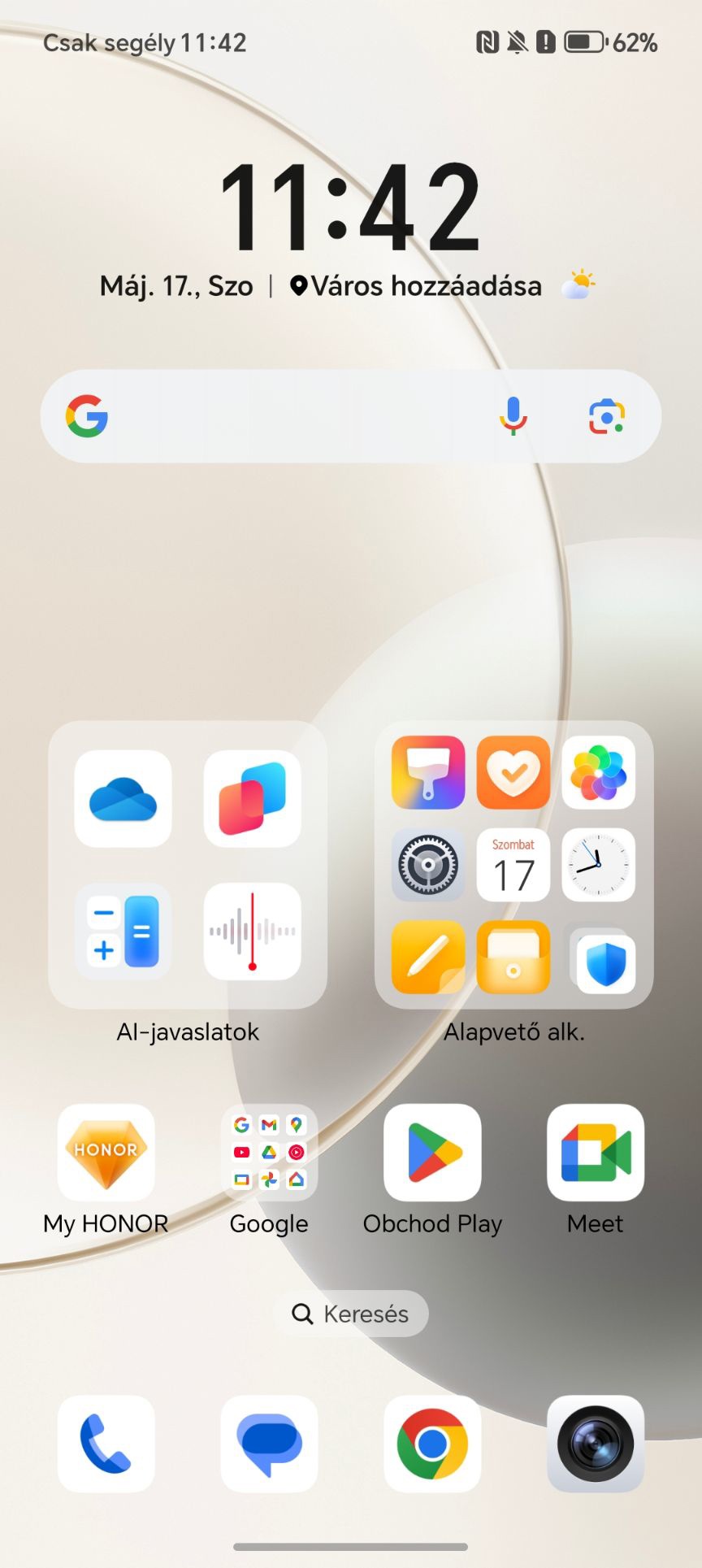Tap the Keresés search pill
Image resolution: width=702 pixels, height=1568 pixels.
point(350,1314)
